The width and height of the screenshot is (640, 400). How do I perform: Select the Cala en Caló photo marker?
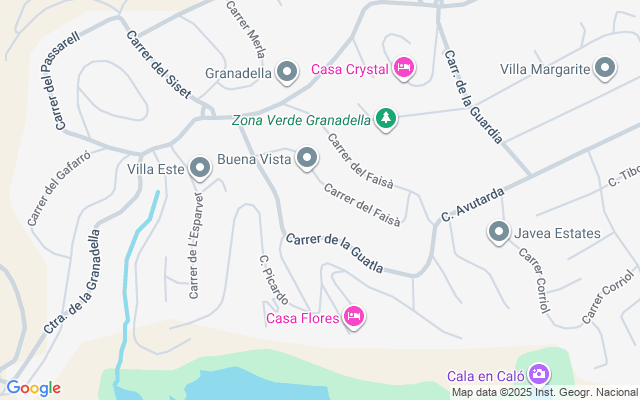(x=539, y=375)
